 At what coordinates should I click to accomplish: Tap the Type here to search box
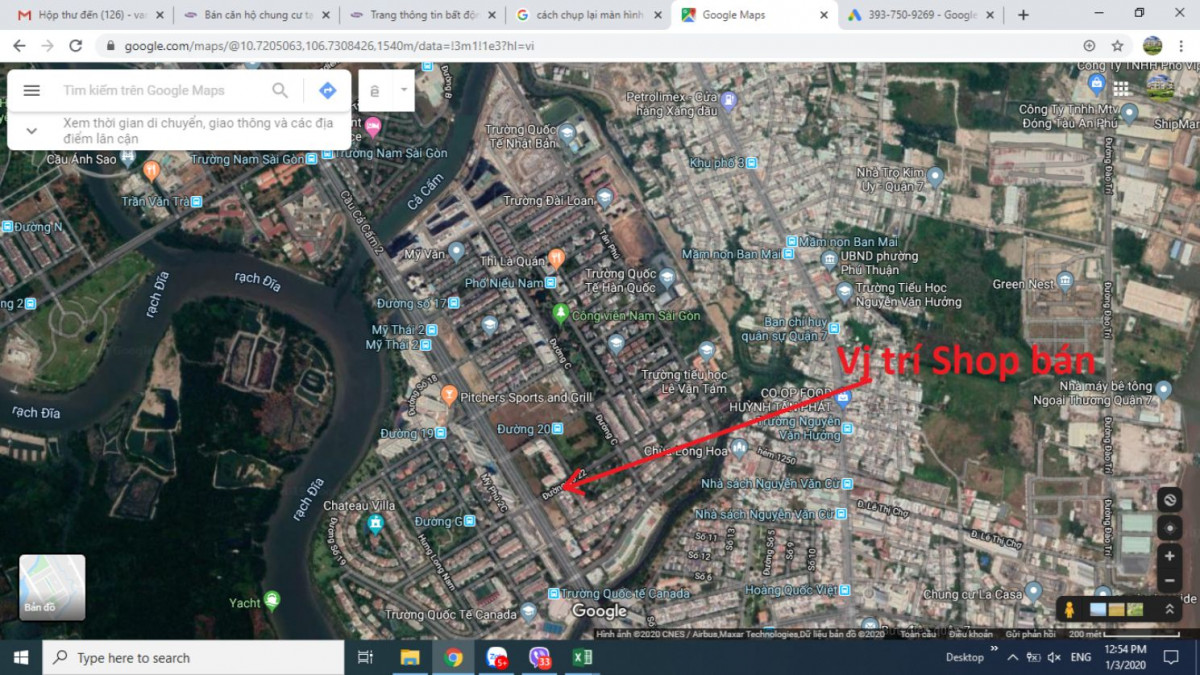(195, 657)
